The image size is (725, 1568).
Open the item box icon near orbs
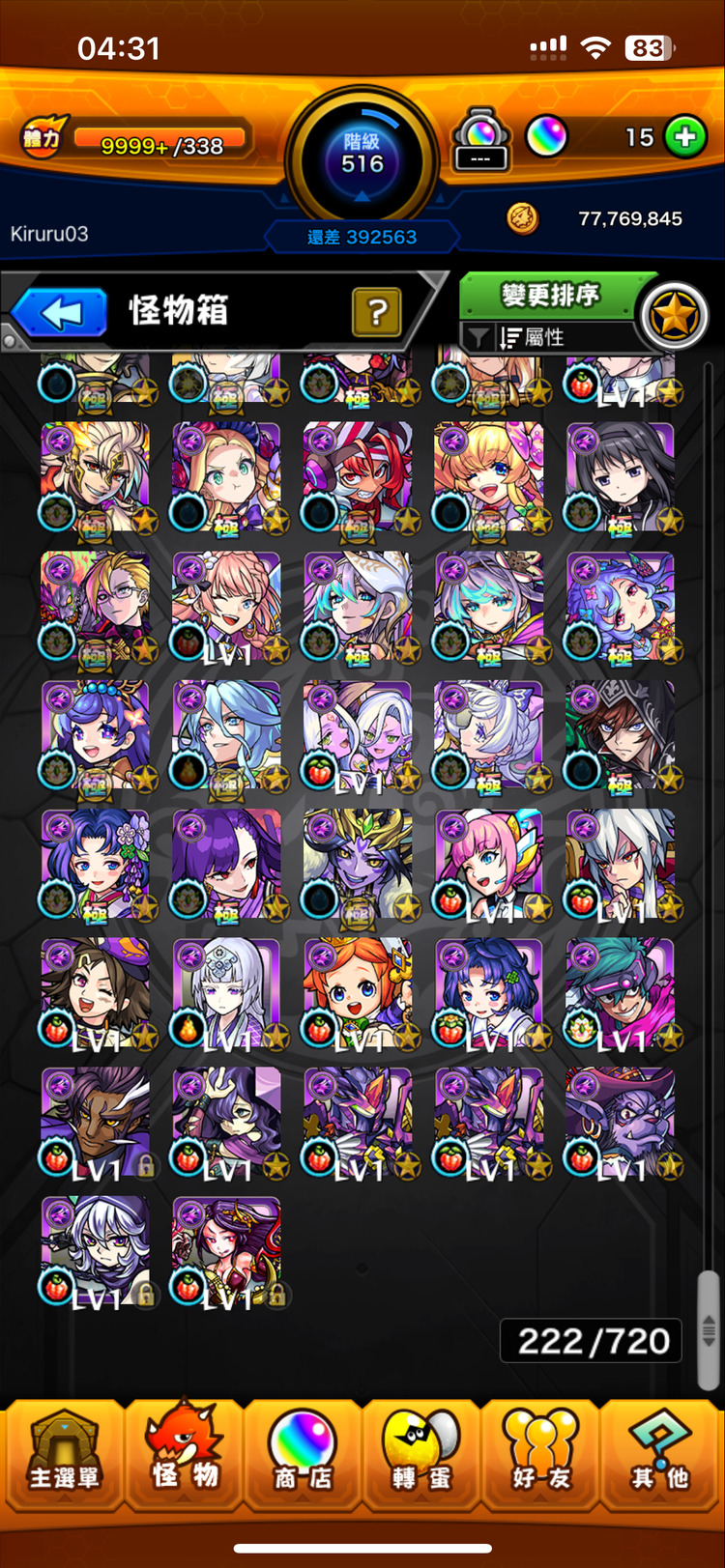(481, 140)
